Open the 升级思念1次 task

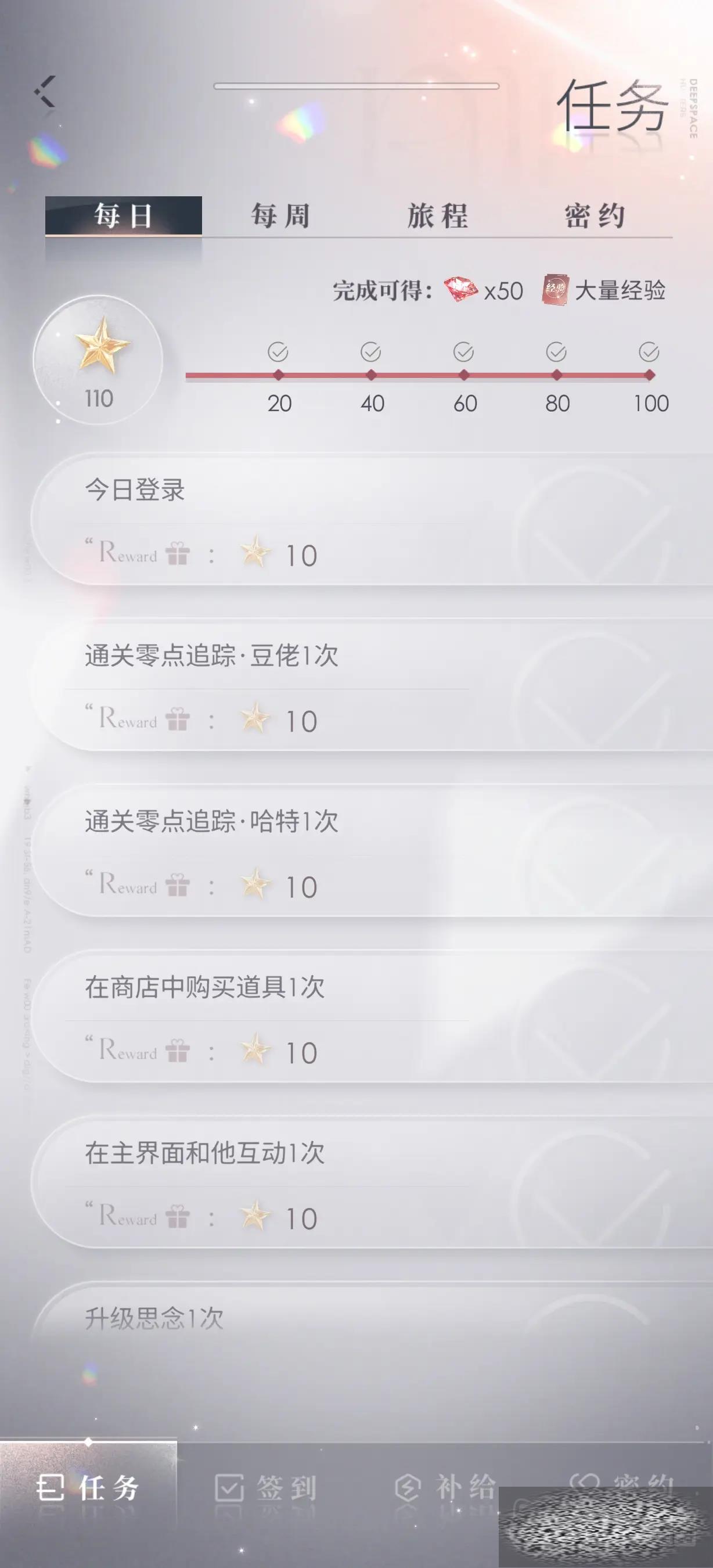[x=365, y=1321]
